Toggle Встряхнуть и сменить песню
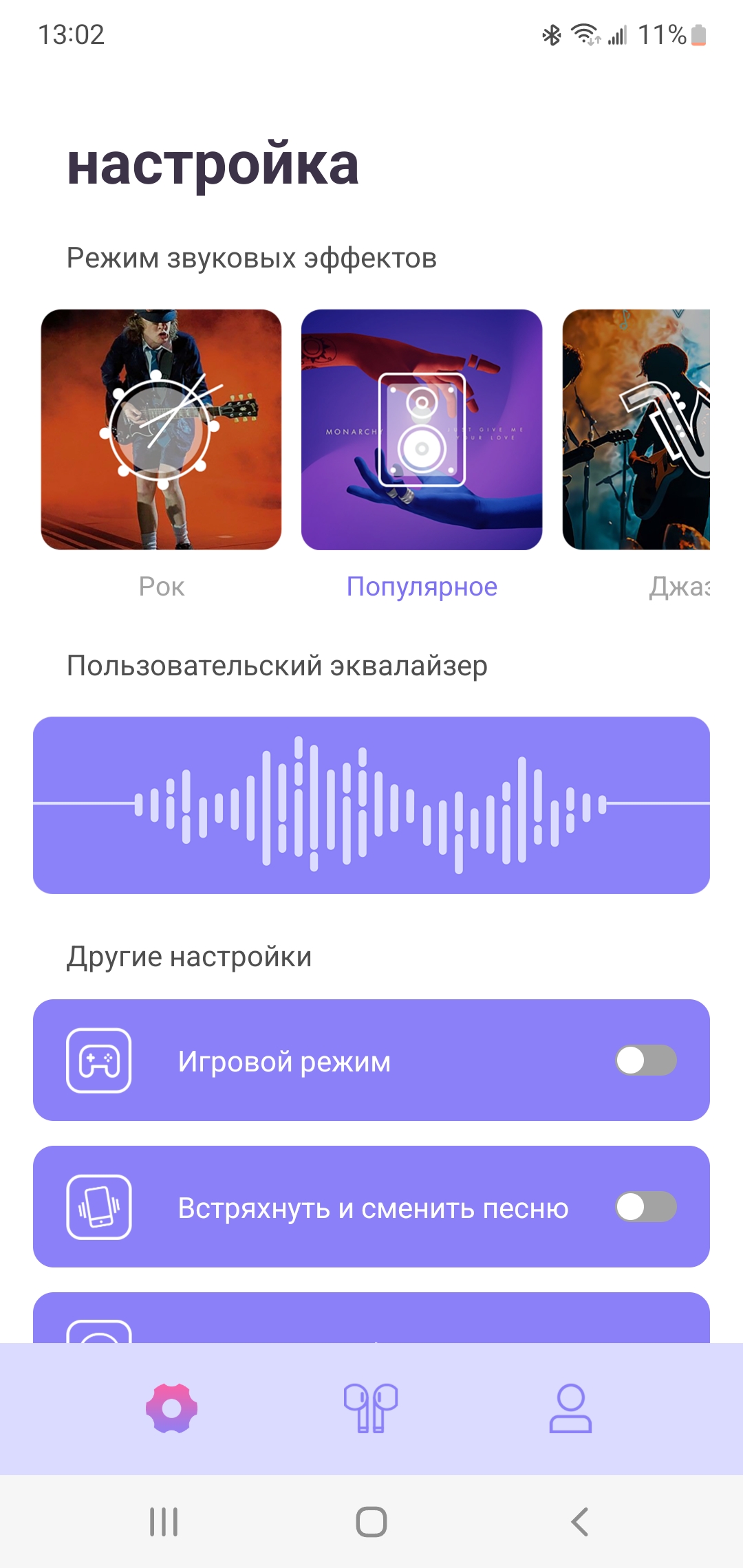This screenshot has height=1568, width=743. (x=645, y=1207)
